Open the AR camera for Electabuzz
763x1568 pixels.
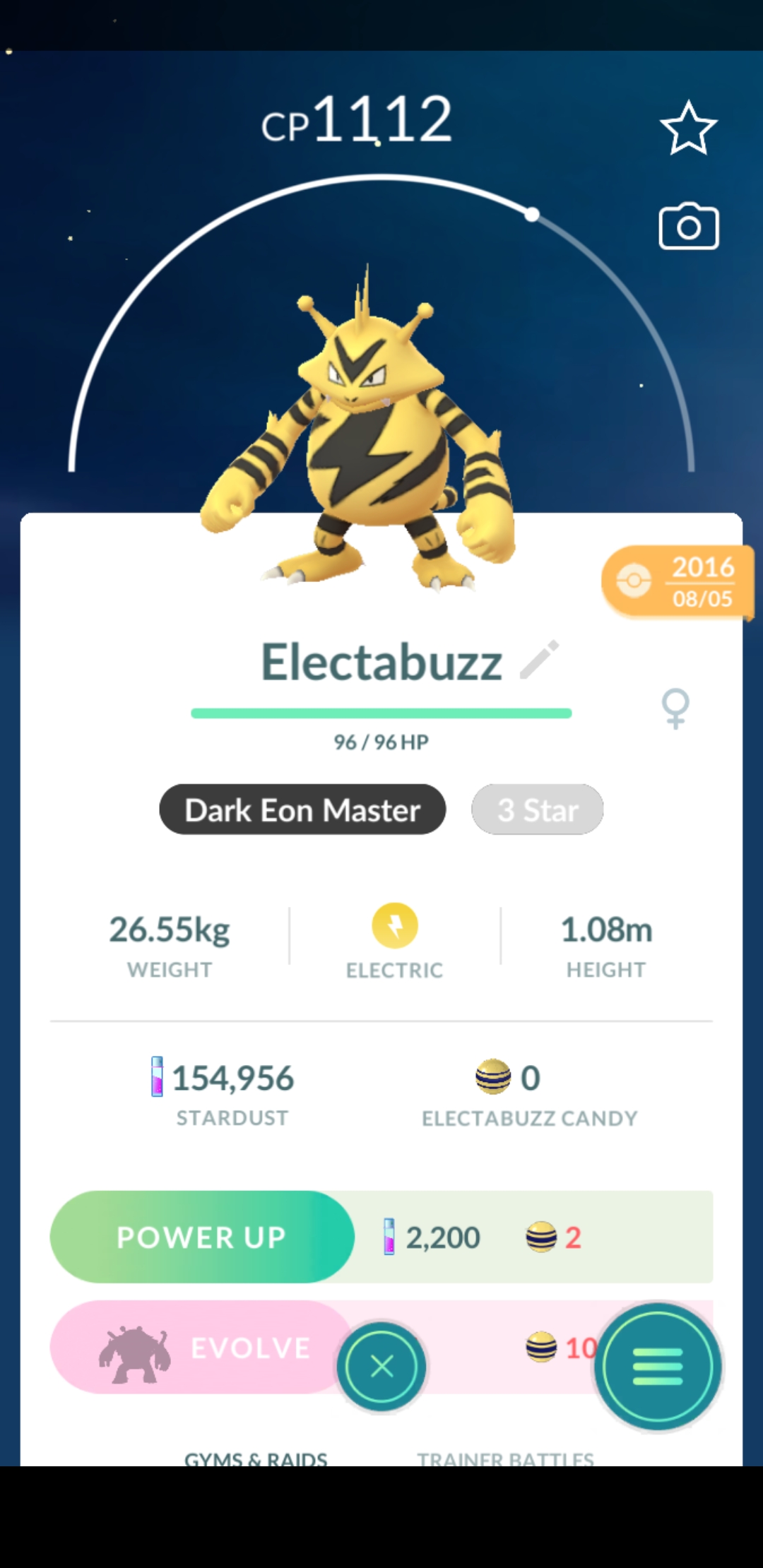pyautogui.click(x=688, y=227)
